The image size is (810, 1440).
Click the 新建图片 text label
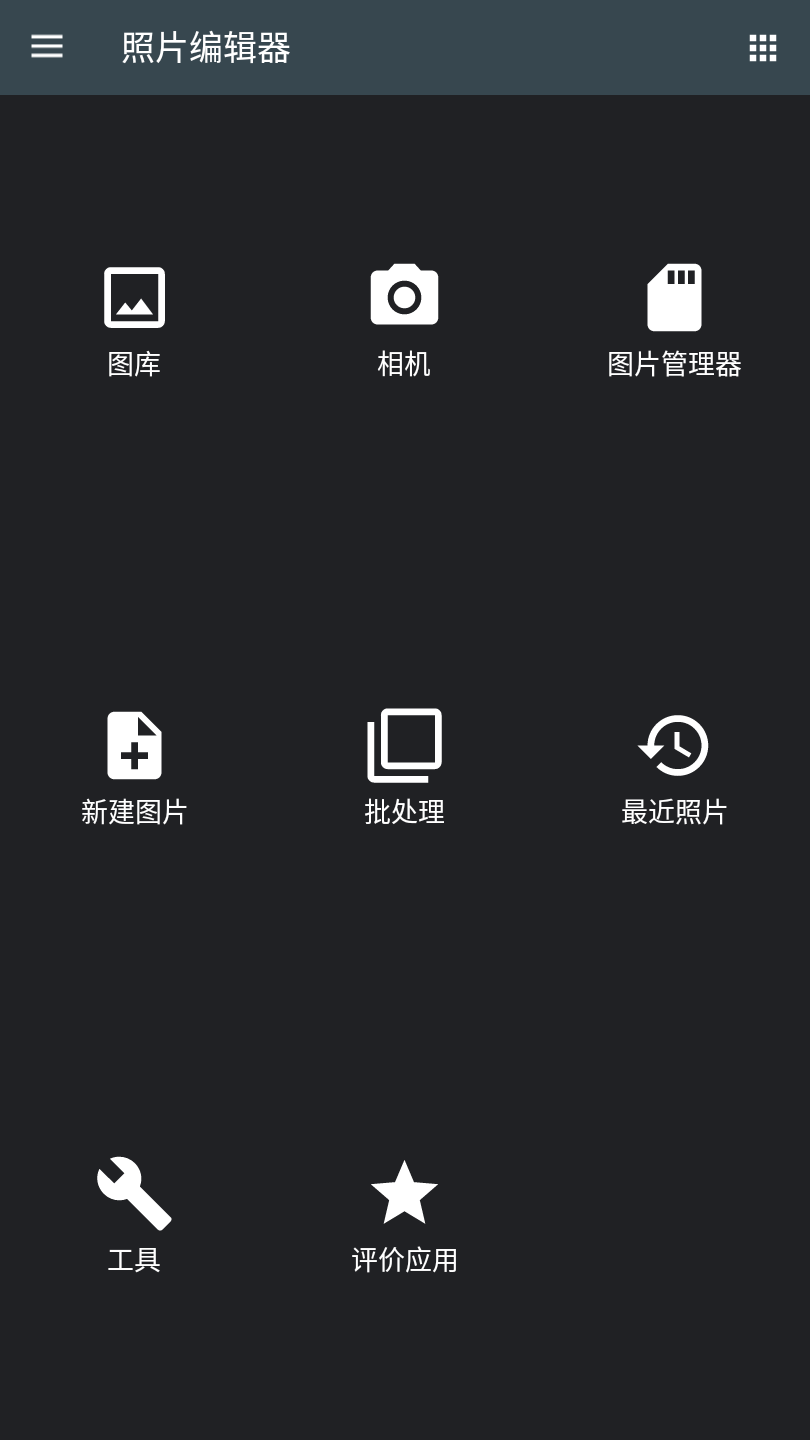coord(135,812)
